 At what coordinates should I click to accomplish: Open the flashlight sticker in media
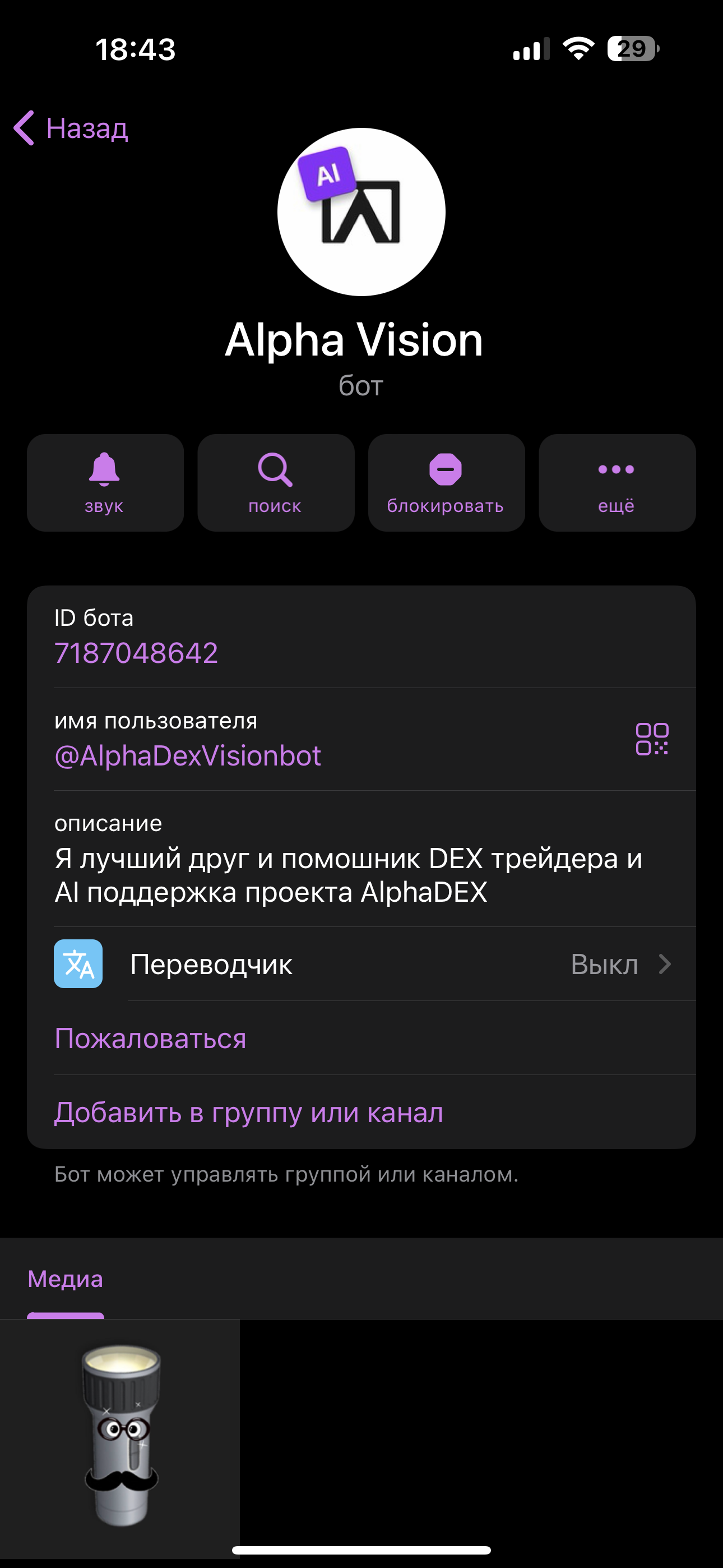click(x=121, y=1435)
